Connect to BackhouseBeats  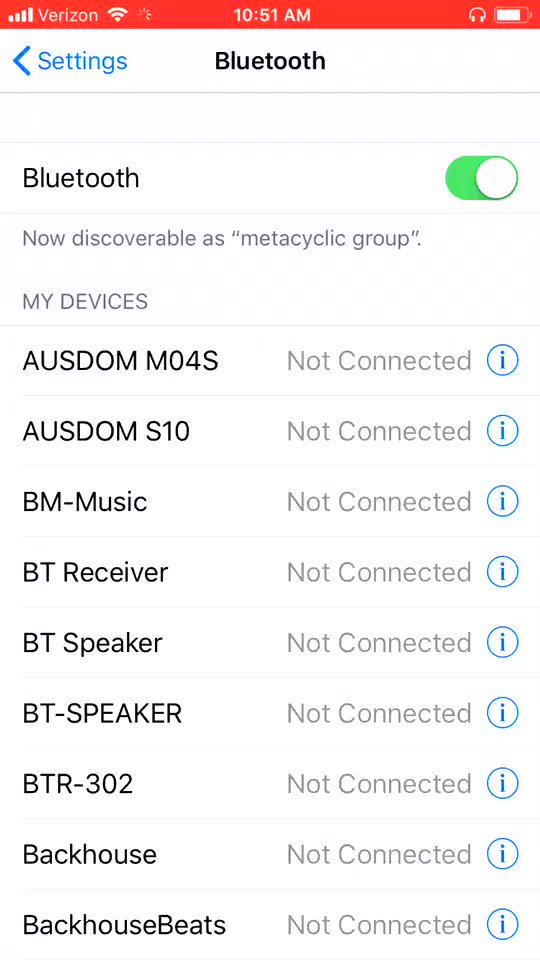click(270, 924)
